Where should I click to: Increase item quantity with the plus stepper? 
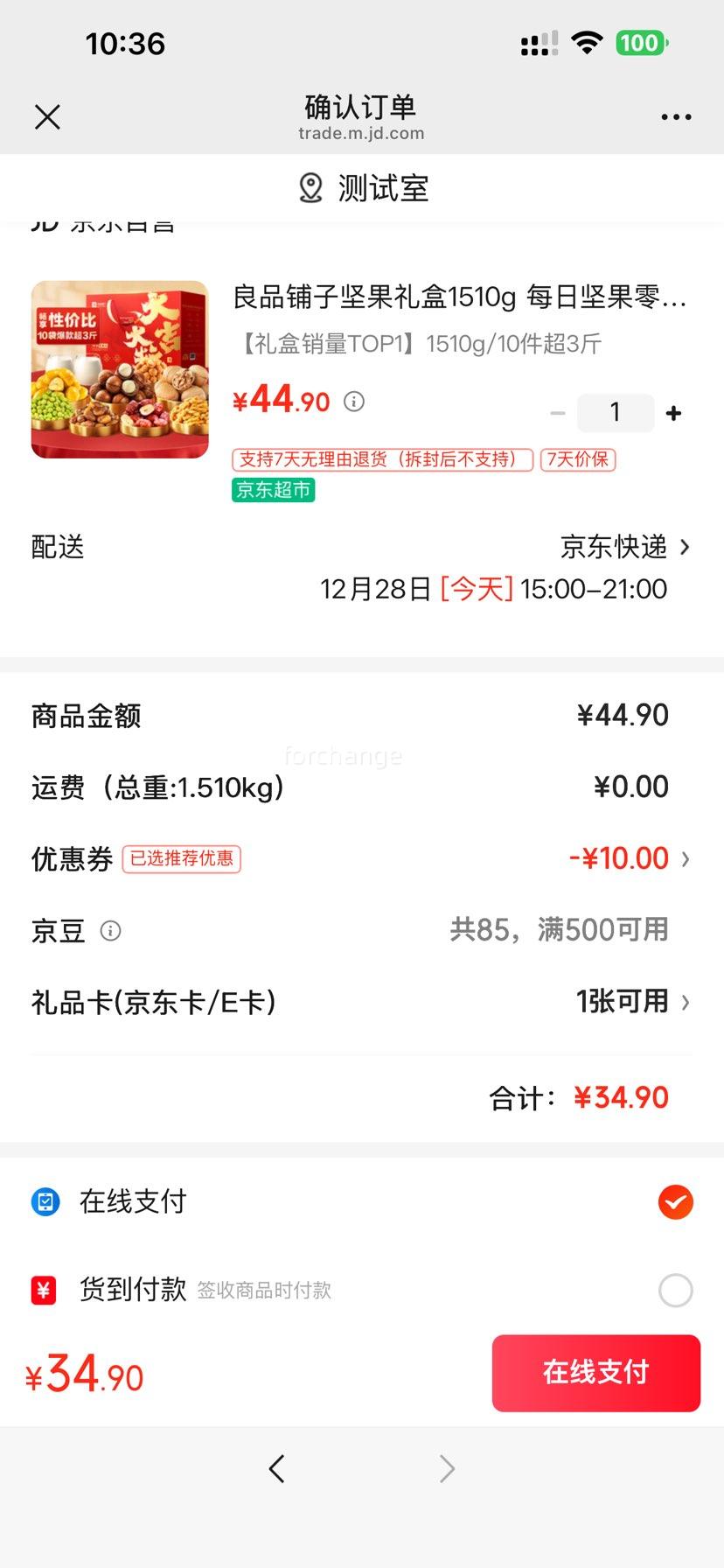click(673, 412)
